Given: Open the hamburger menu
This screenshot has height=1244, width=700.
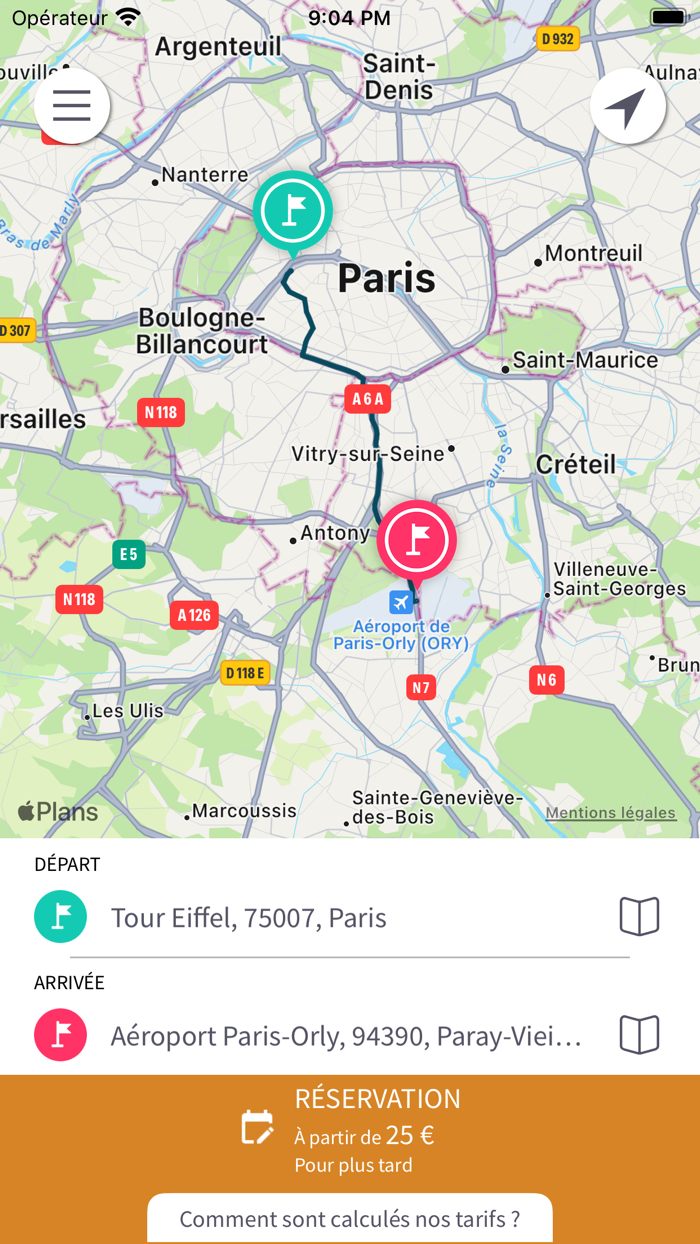Looking at the screenshot, I should [x=72, y=106].
